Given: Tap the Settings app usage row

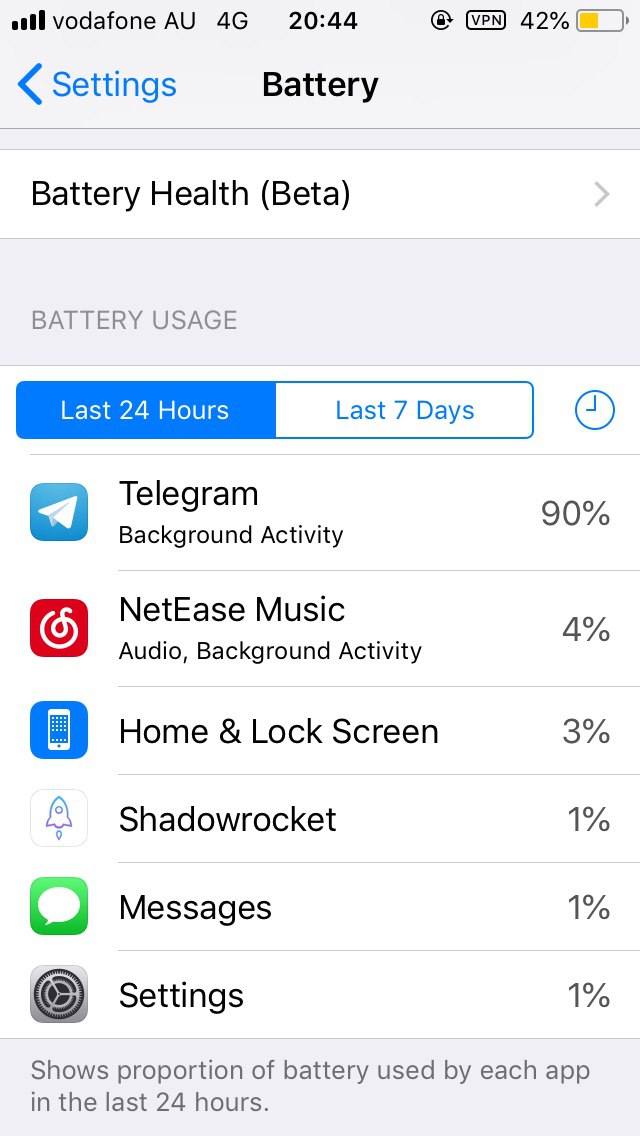Looking at the screenshot, I should point(320,995).
